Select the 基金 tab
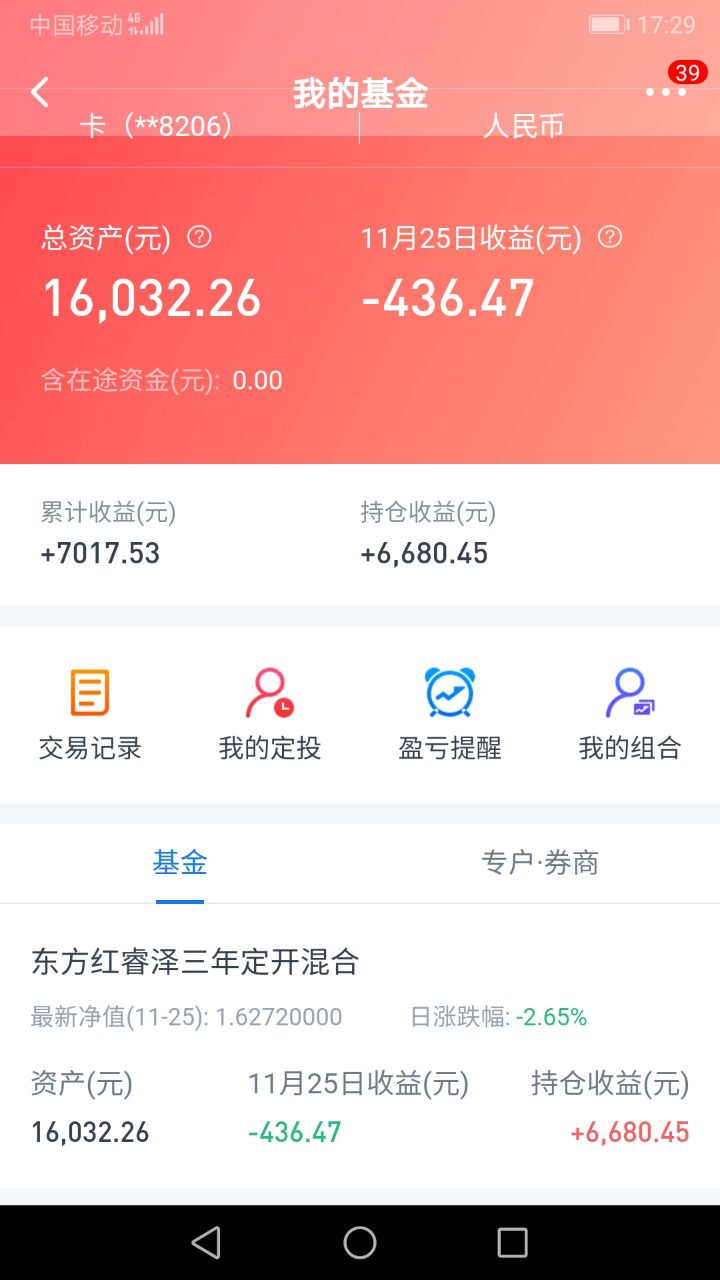 tap(180, 862)
